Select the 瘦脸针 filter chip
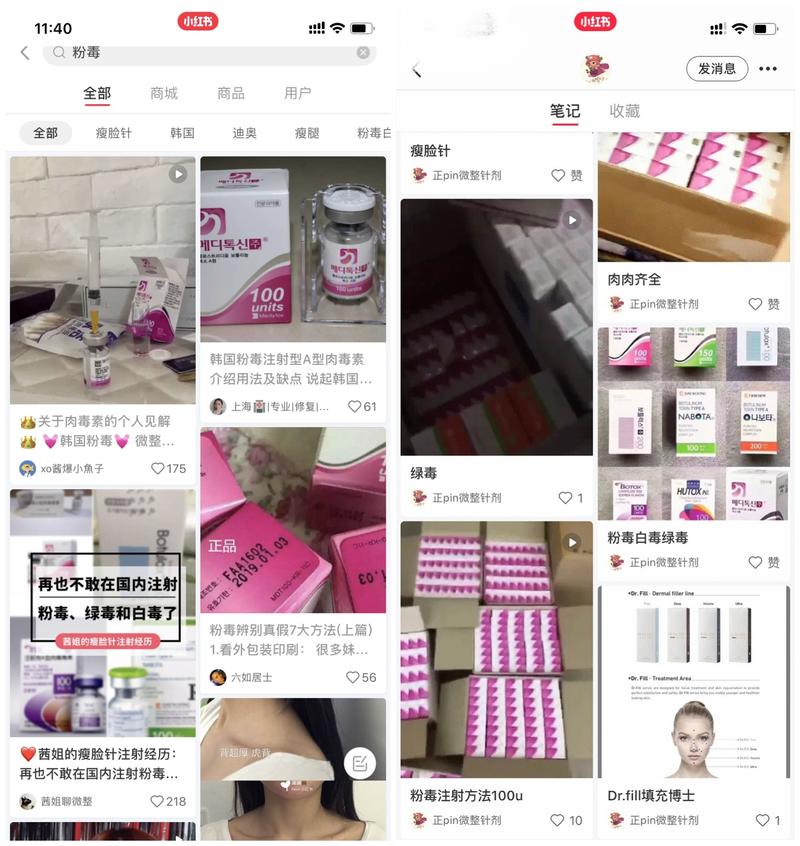Screen dimensions: 800x846 [x=114, y=133]
